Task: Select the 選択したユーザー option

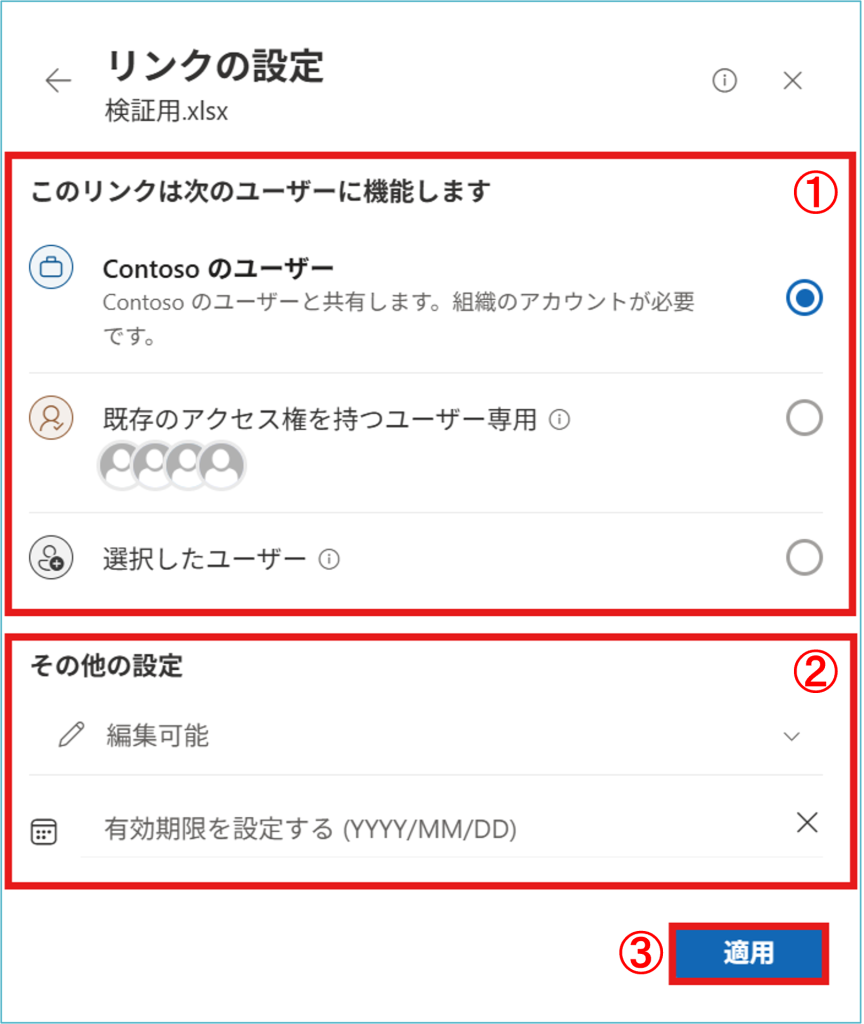Action: point(804,558)
